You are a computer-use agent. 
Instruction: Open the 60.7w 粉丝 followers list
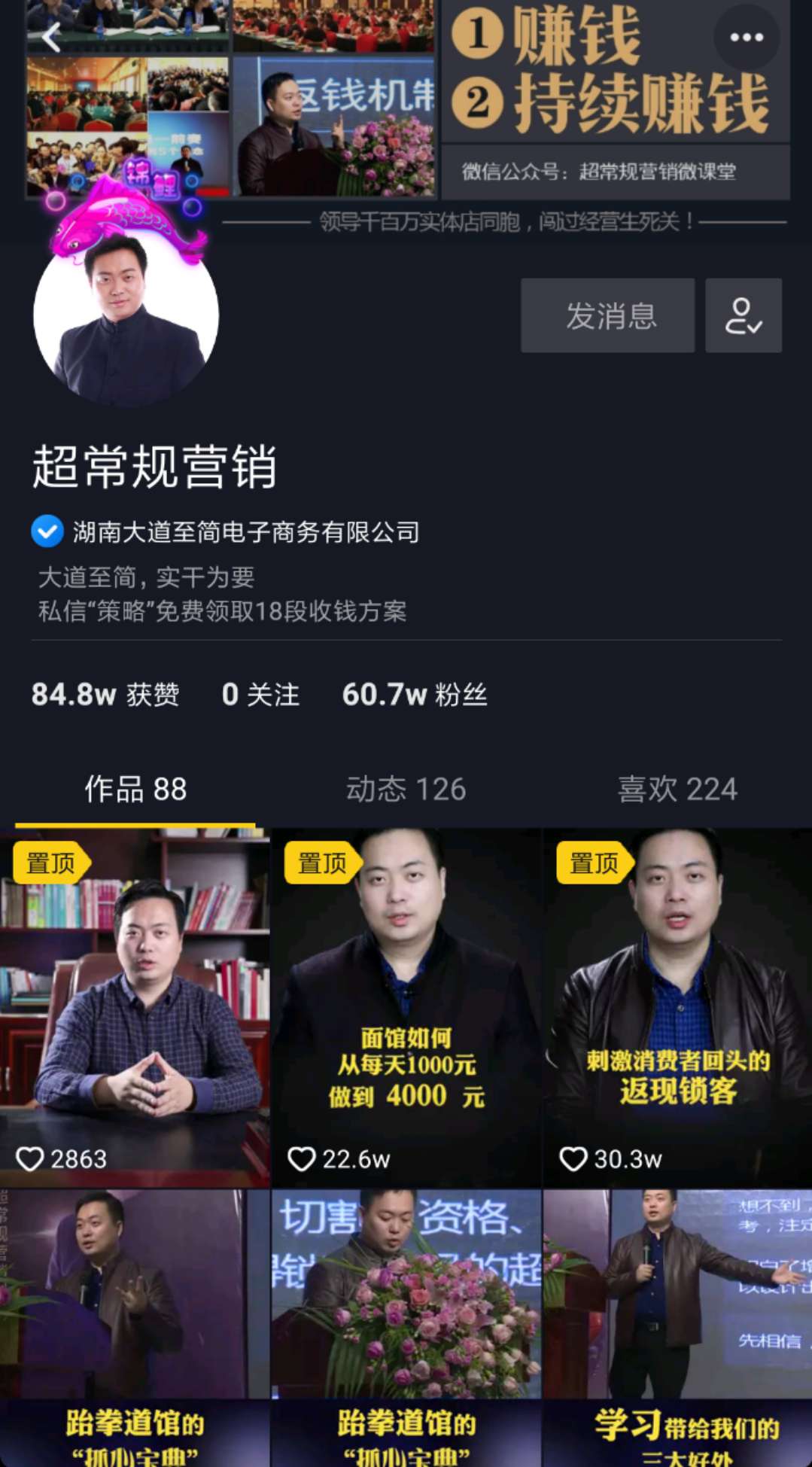point(414,694)
